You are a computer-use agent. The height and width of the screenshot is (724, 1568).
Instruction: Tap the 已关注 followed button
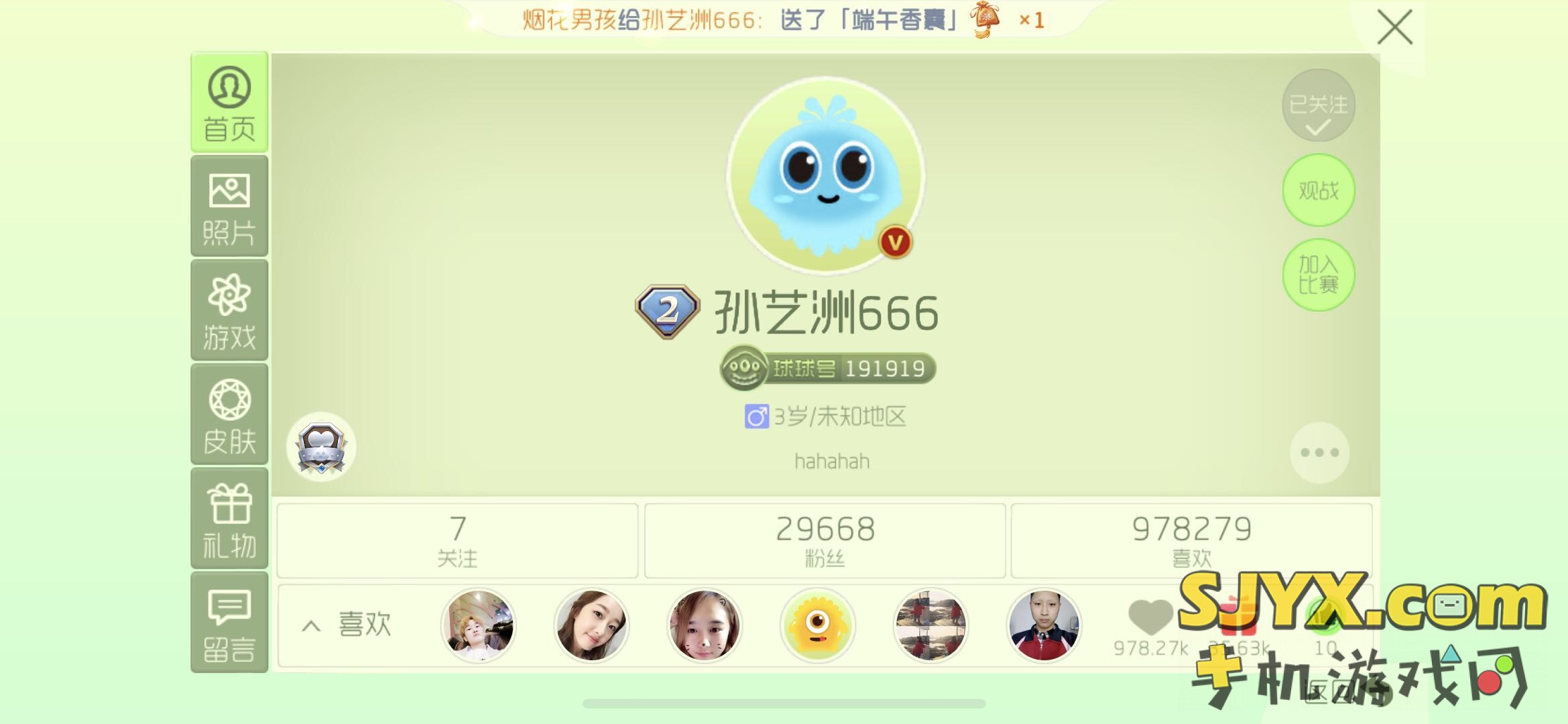click(1318, 106)
